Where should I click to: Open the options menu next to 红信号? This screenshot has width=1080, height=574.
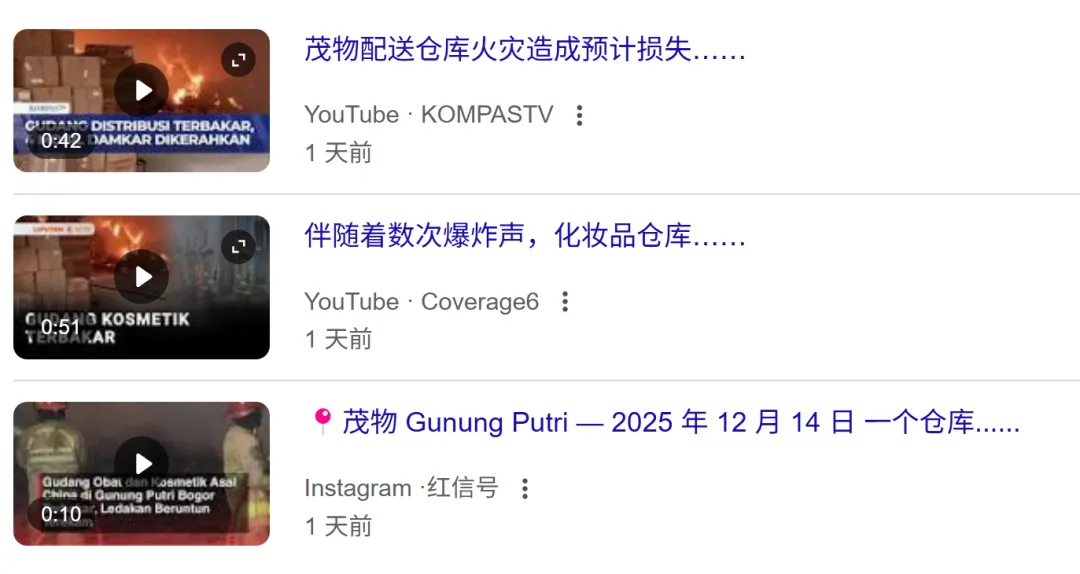[x=524, y=488]
